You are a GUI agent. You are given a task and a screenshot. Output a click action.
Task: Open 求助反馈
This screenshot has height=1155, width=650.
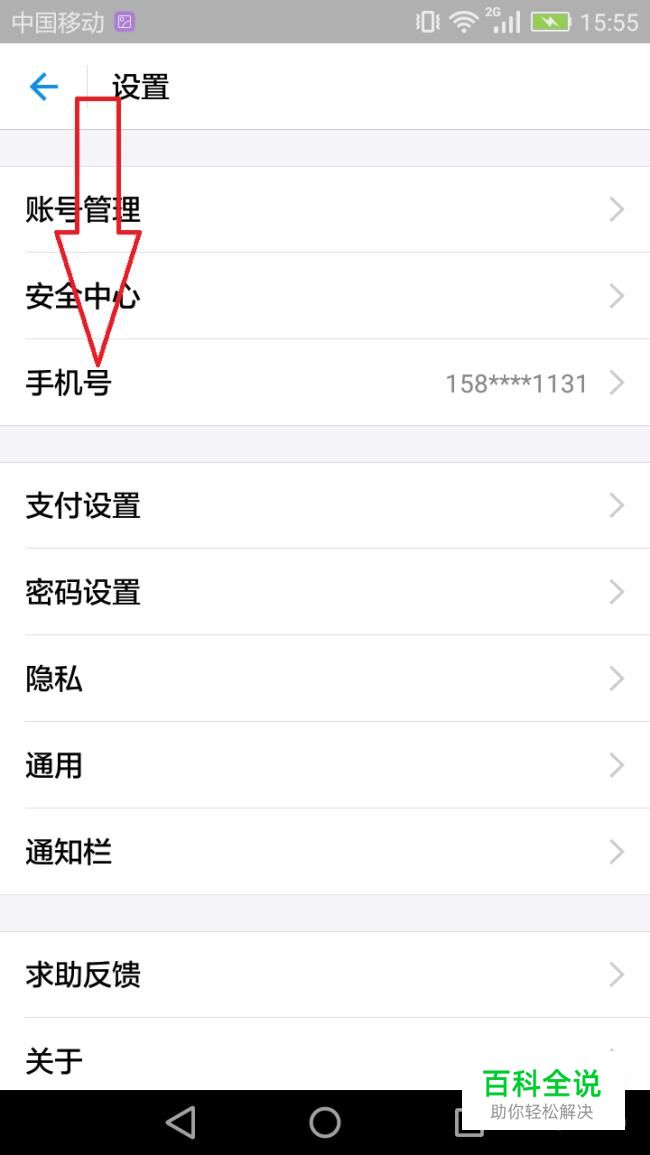[x=324, y=975]
